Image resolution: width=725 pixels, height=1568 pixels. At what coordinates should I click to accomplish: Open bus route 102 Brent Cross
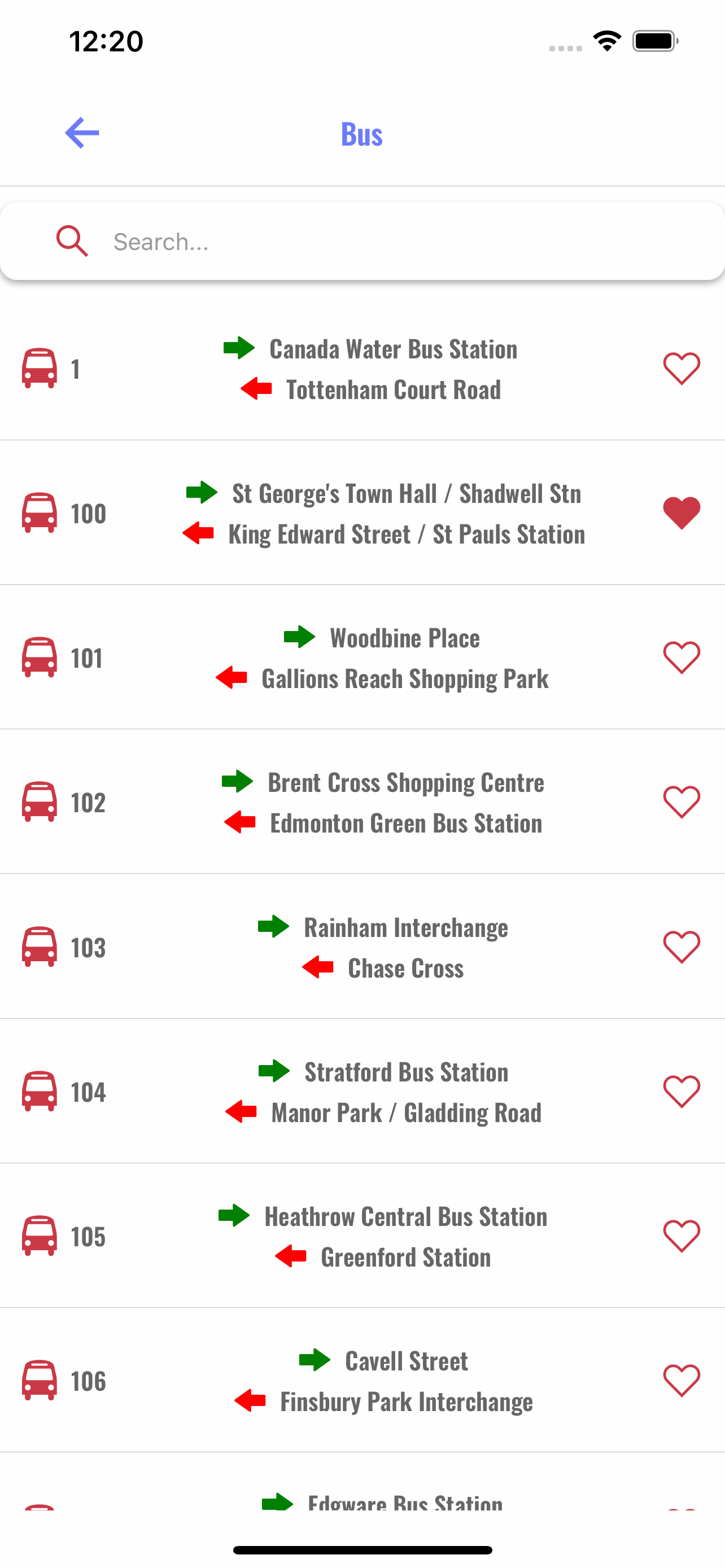click(x=362, y=802)
